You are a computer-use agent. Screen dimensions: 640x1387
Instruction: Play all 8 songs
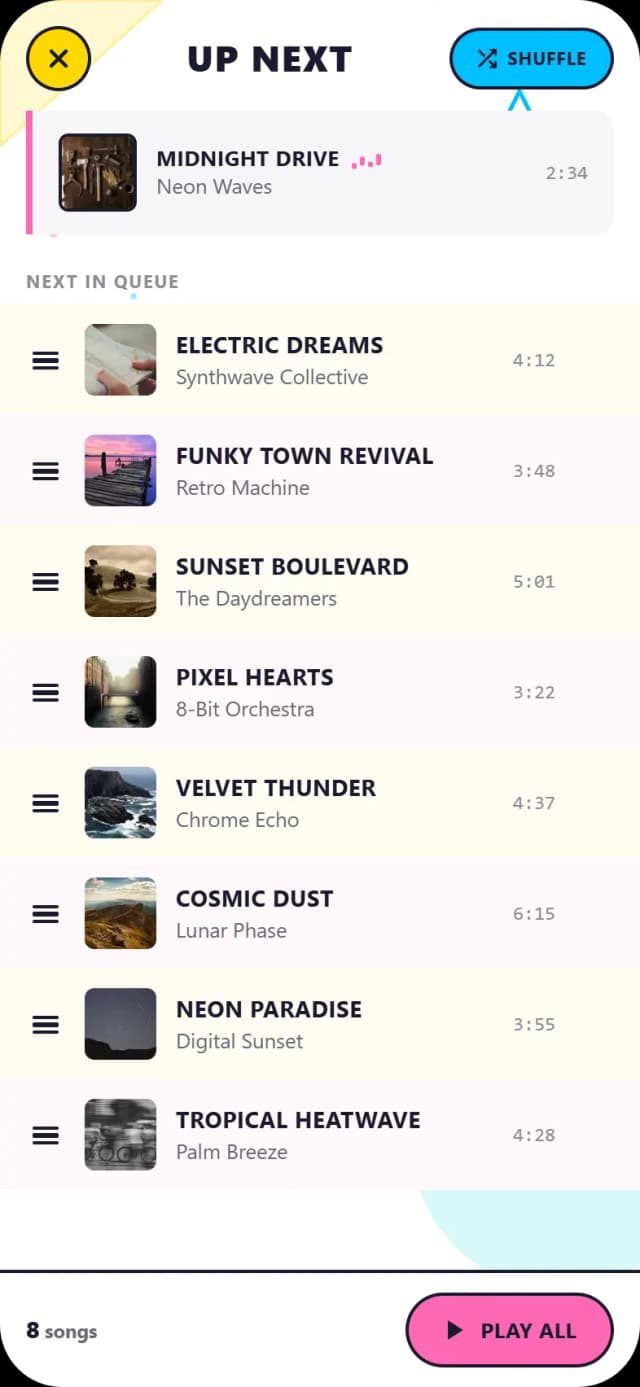click(x=509, y=1330)
